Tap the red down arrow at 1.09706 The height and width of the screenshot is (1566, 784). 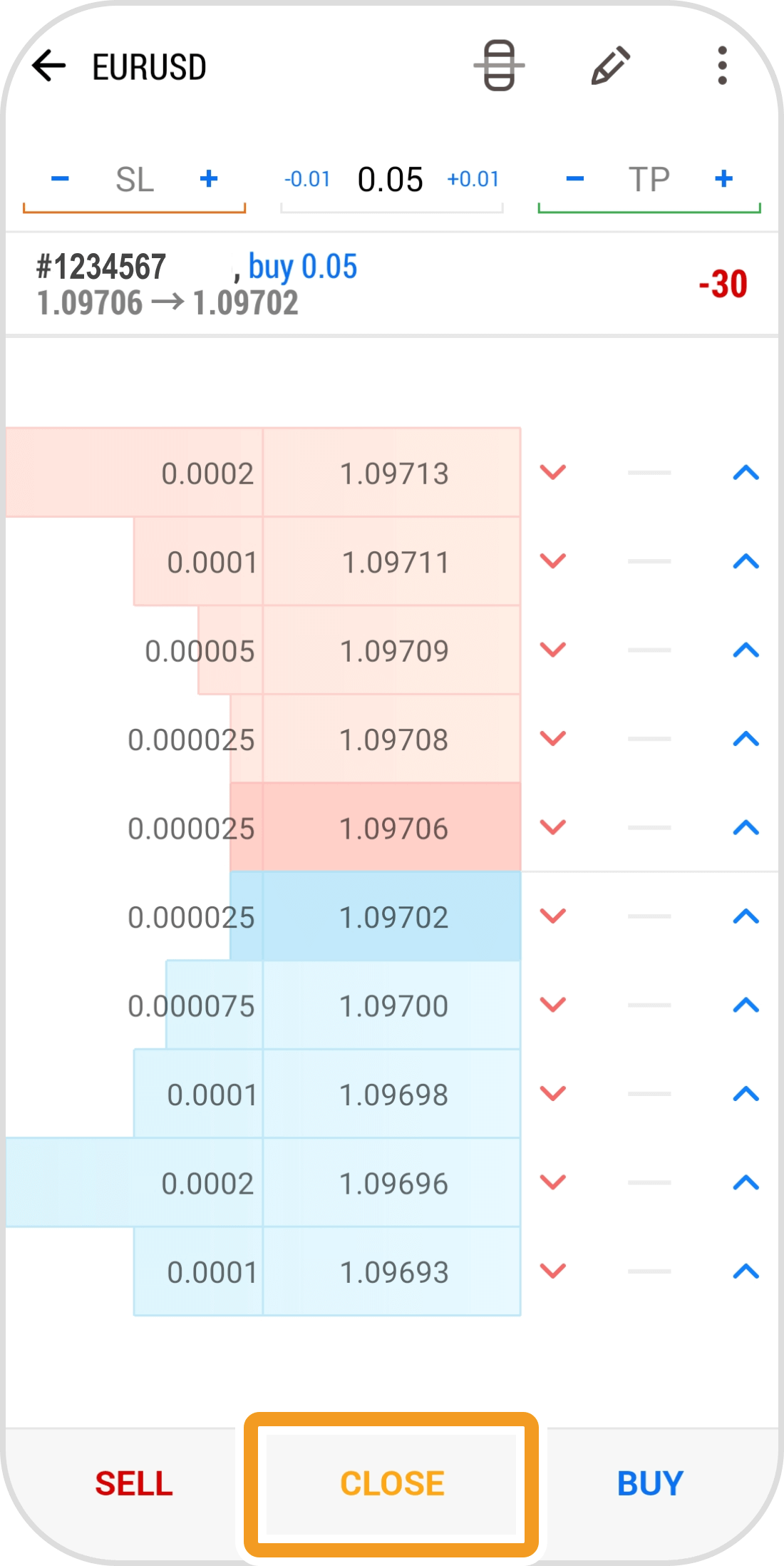[553, 827]
